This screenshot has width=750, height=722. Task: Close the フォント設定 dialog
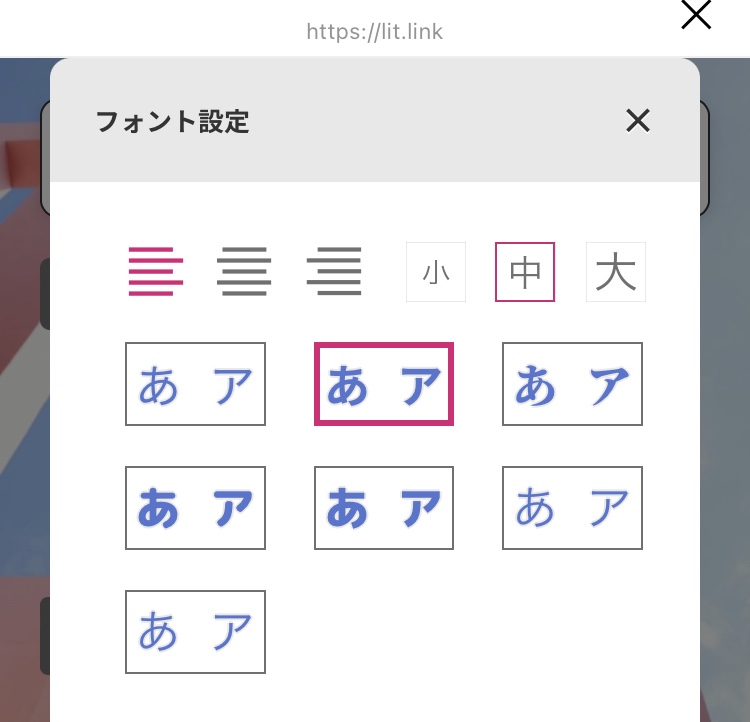637,121
